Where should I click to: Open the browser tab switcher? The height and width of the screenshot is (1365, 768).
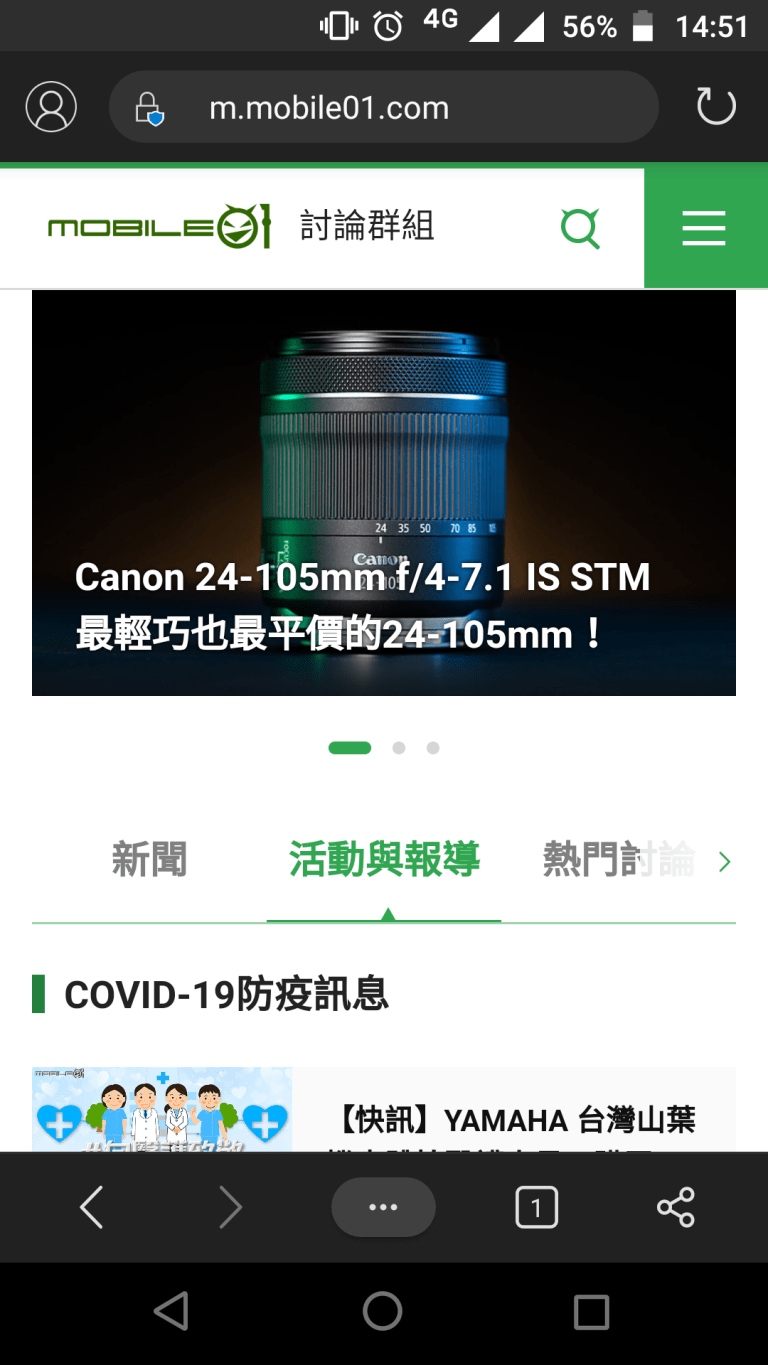click(536, 1208)
